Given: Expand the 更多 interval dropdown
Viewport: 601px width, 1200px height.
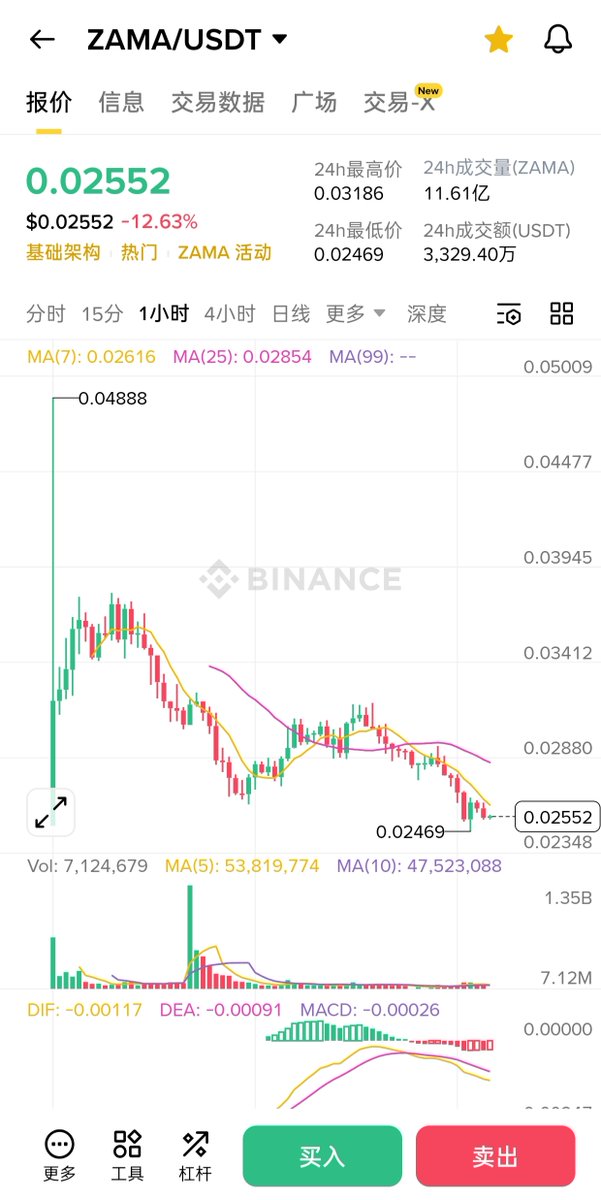Looking at the screenshot, I should coord(355,314).
